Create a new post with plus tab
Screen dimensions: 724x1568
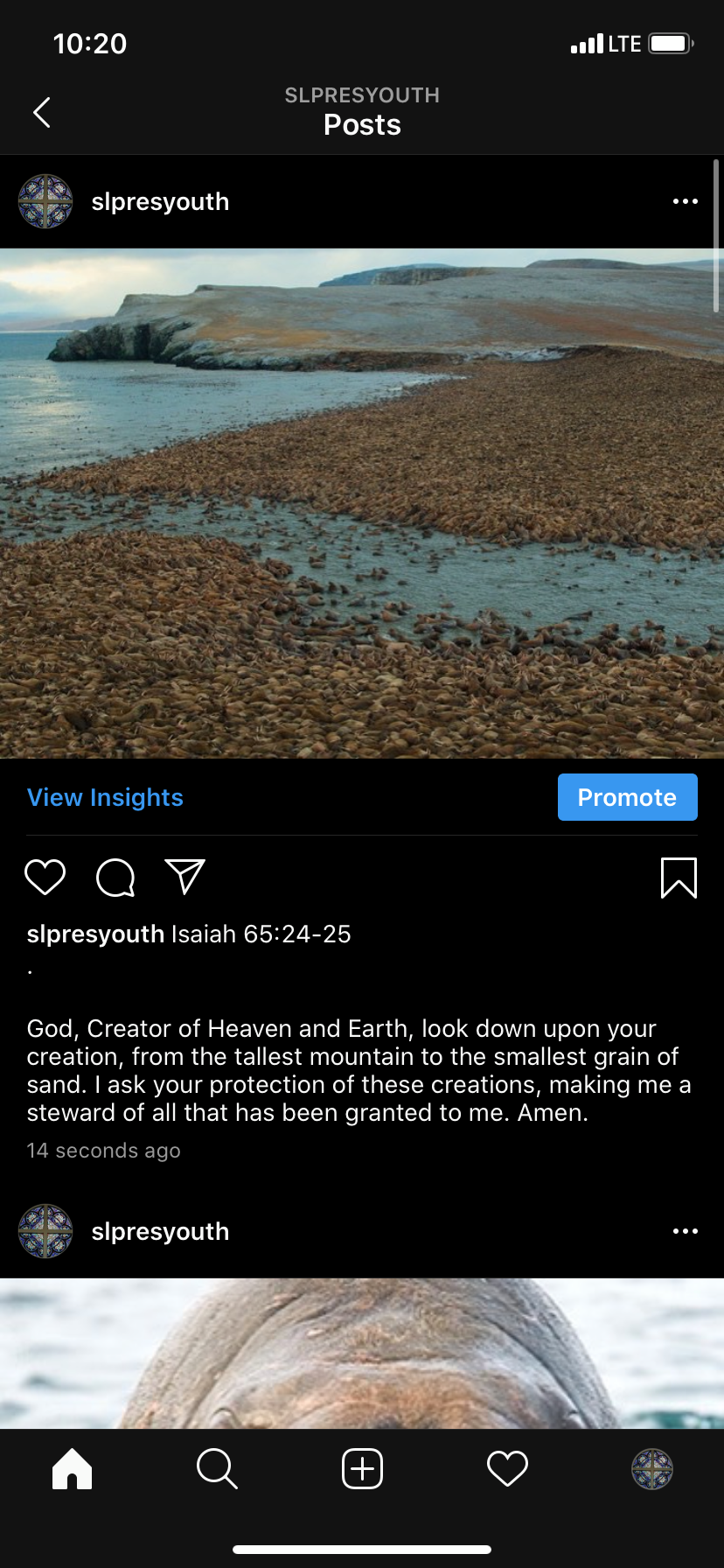[362, 1468]
